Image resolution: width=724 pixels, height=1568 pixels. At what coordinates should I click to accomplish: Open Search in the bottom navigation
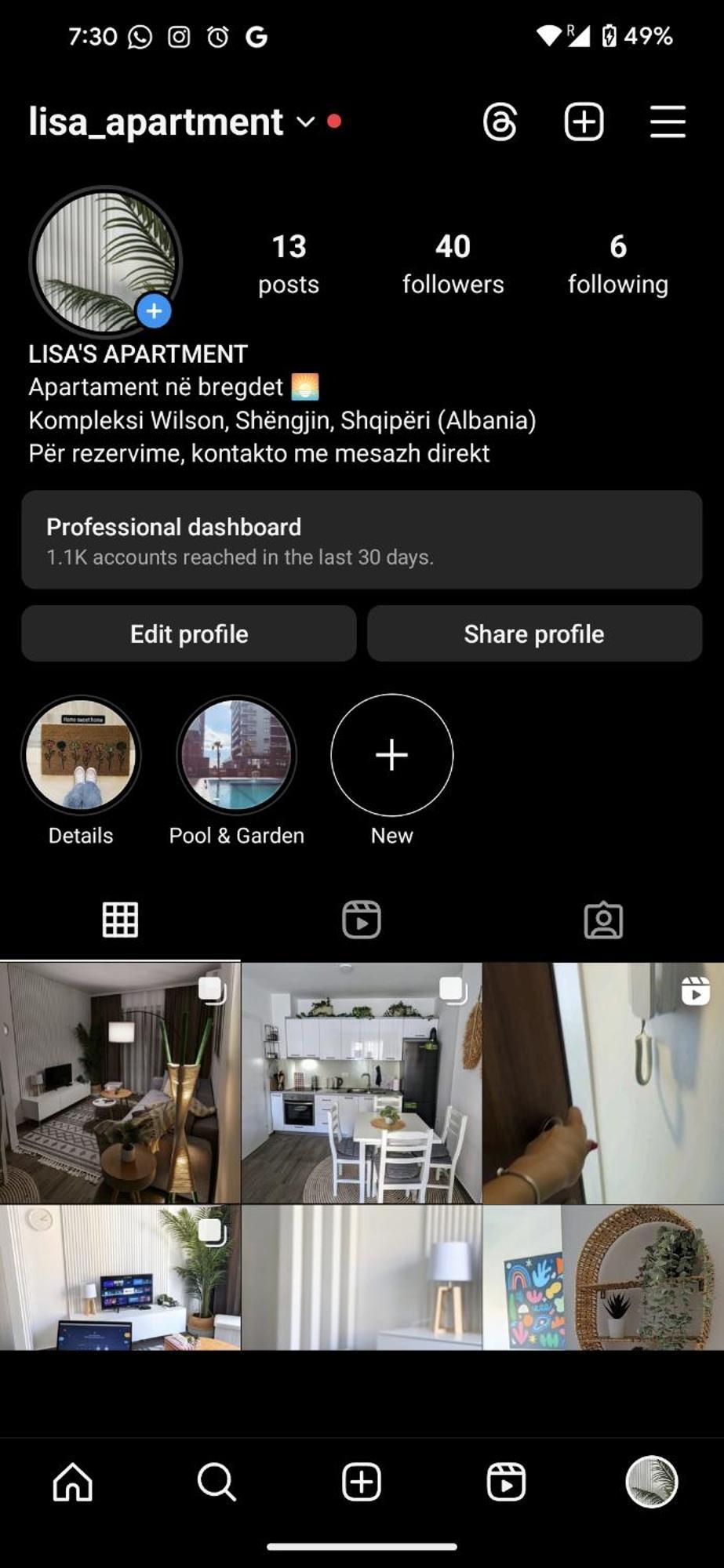pos(216,1483)
